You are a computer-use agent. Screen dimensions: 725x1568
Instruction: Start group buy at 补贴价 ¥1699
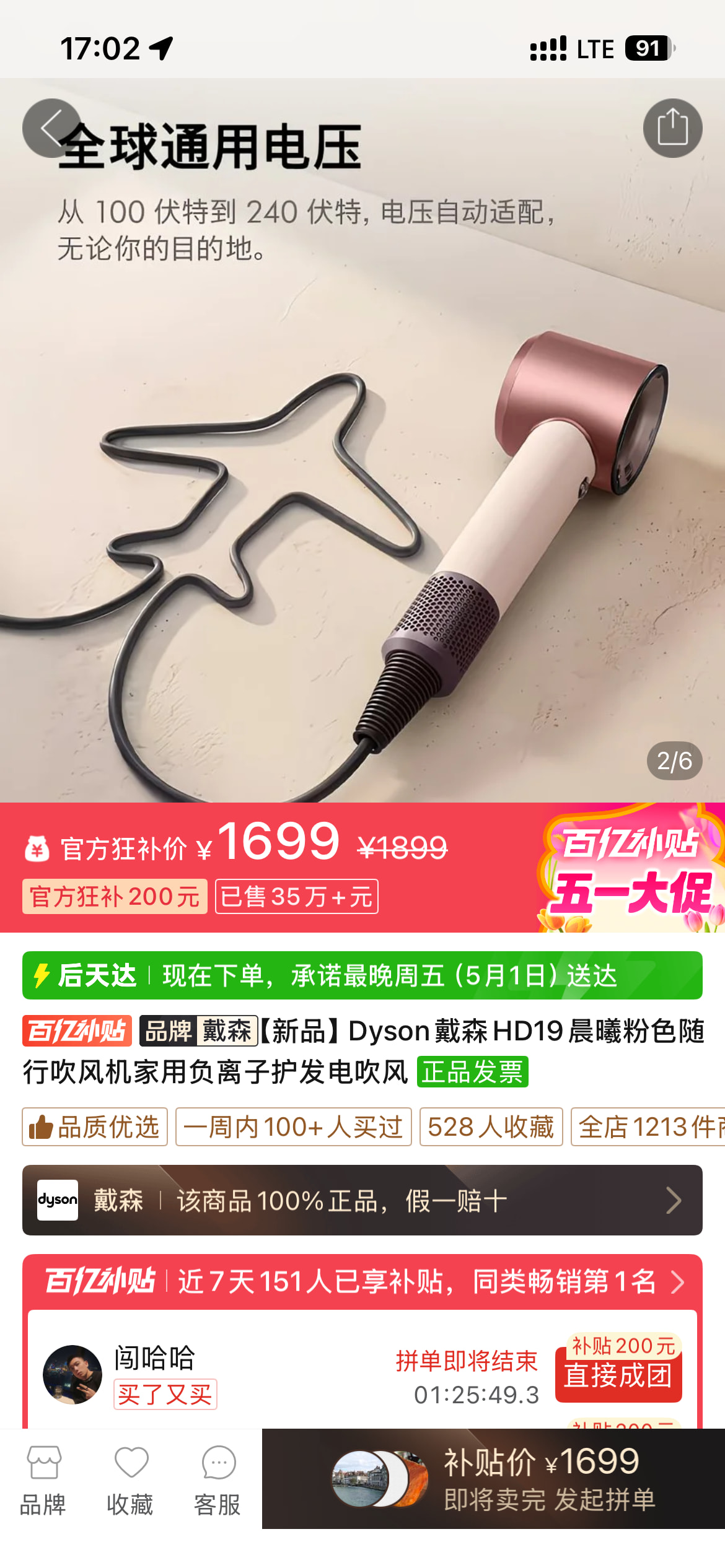[x=493, y=1479]
